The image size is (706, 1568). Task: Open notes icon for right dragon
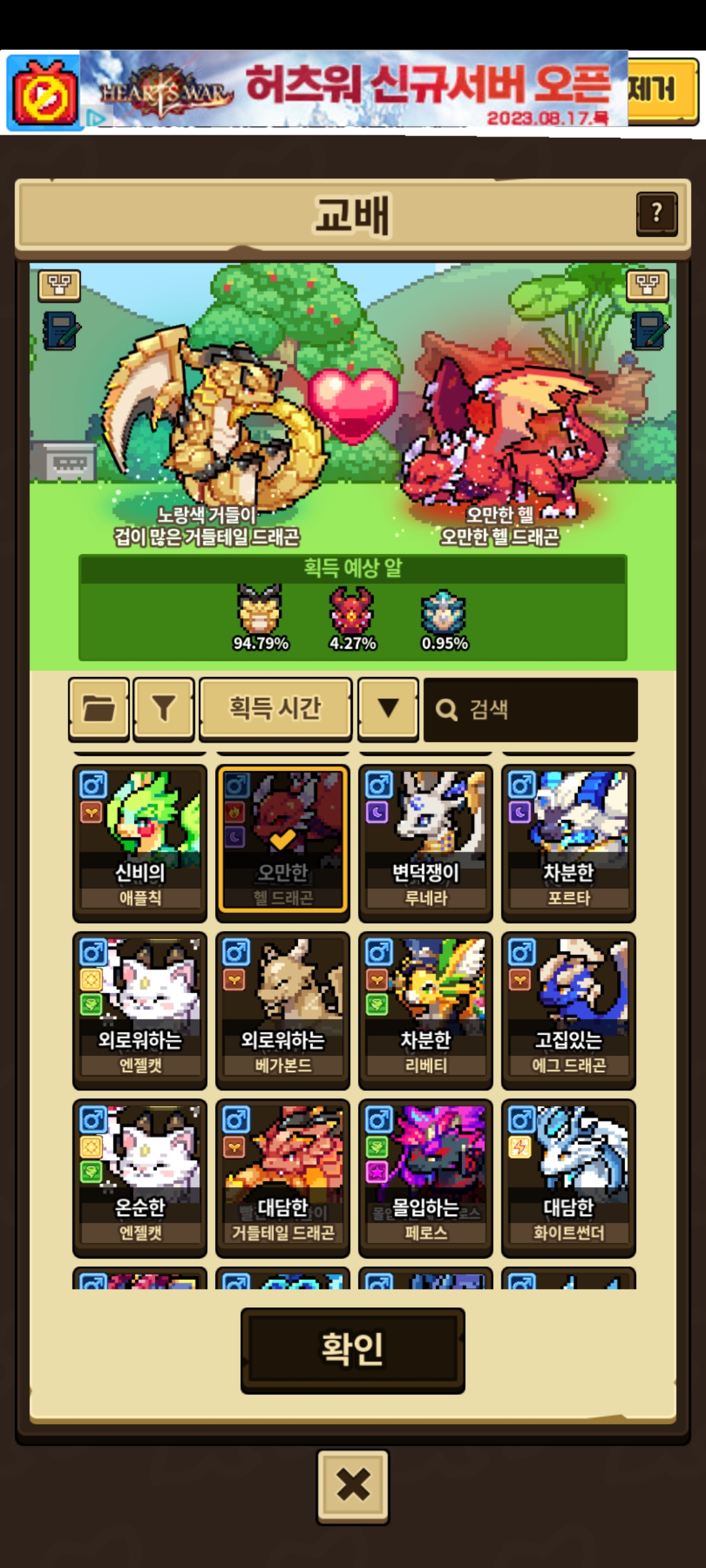(649, 331)
